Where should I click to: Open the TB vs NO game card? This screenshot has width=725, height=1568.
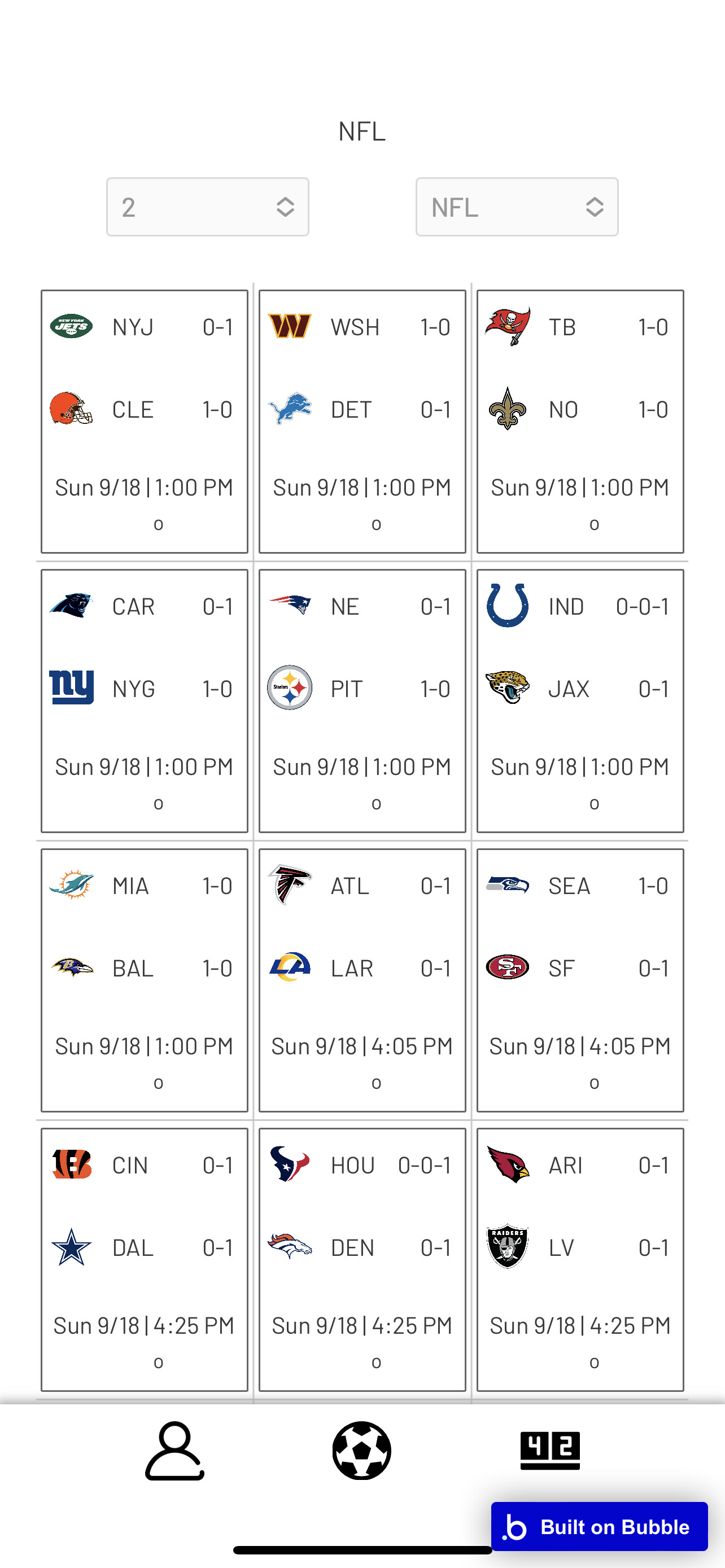pos(580,421)
